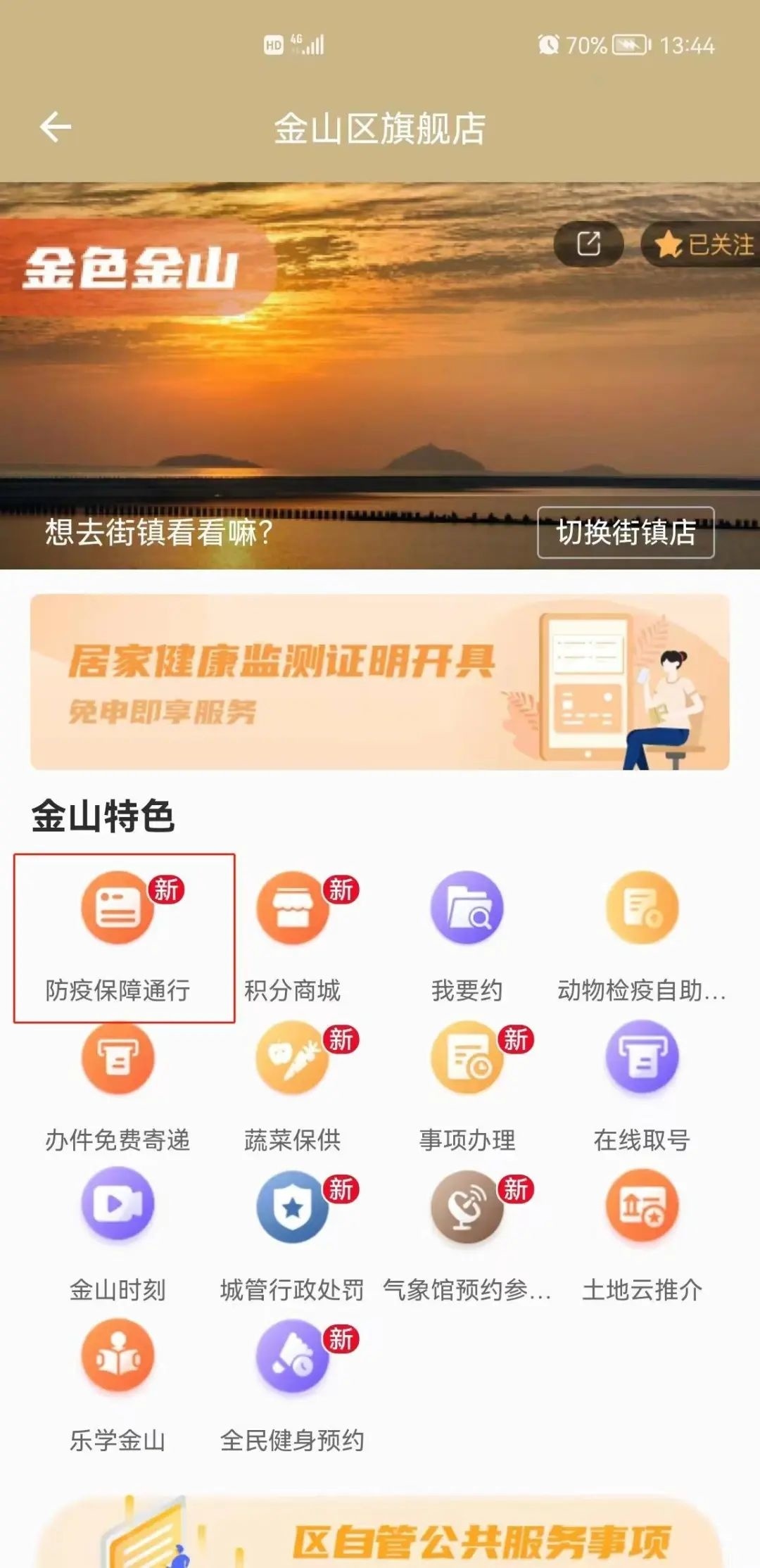The height and width of the screenshot is (1568, 760).
Task: Tap 蔬菜保供
Action: (x=292, y=1087)
